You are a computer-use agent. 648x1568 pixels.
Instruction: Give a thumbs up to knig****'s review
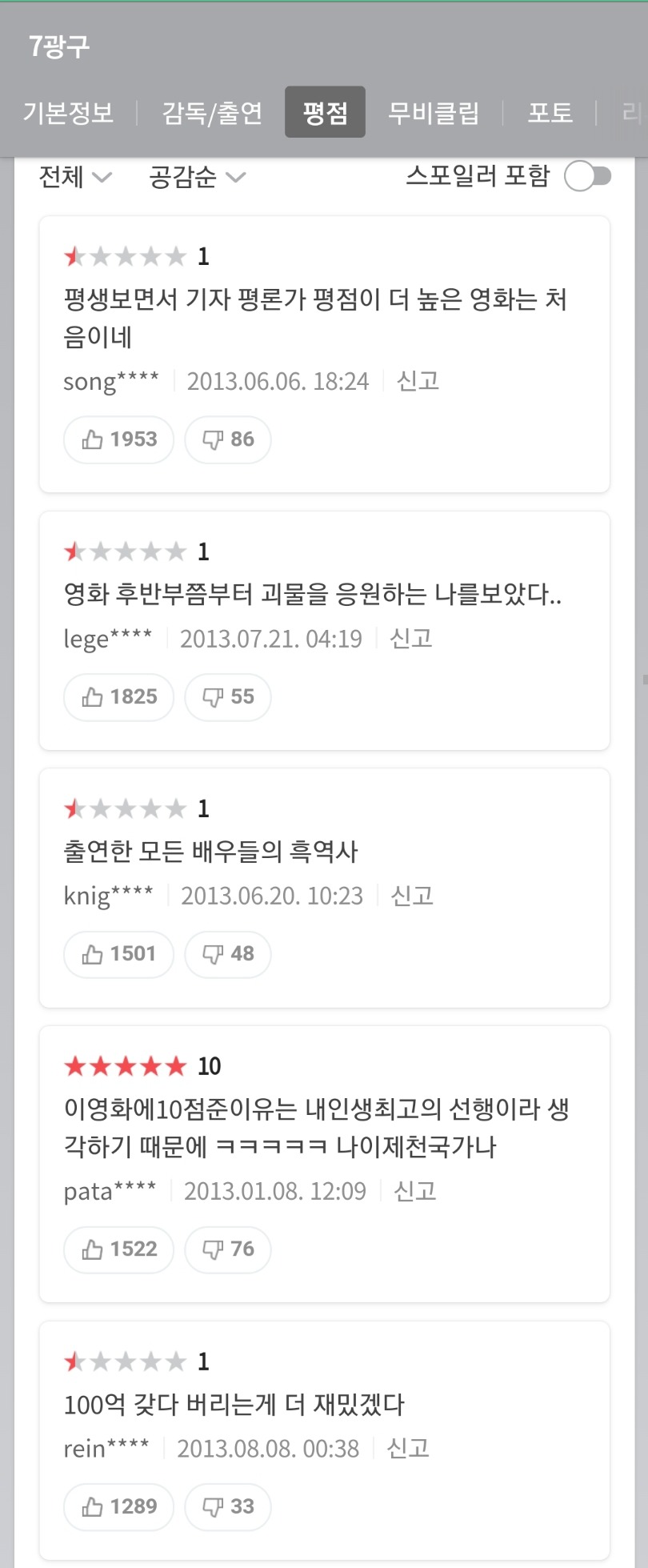(x=118, y=954)
